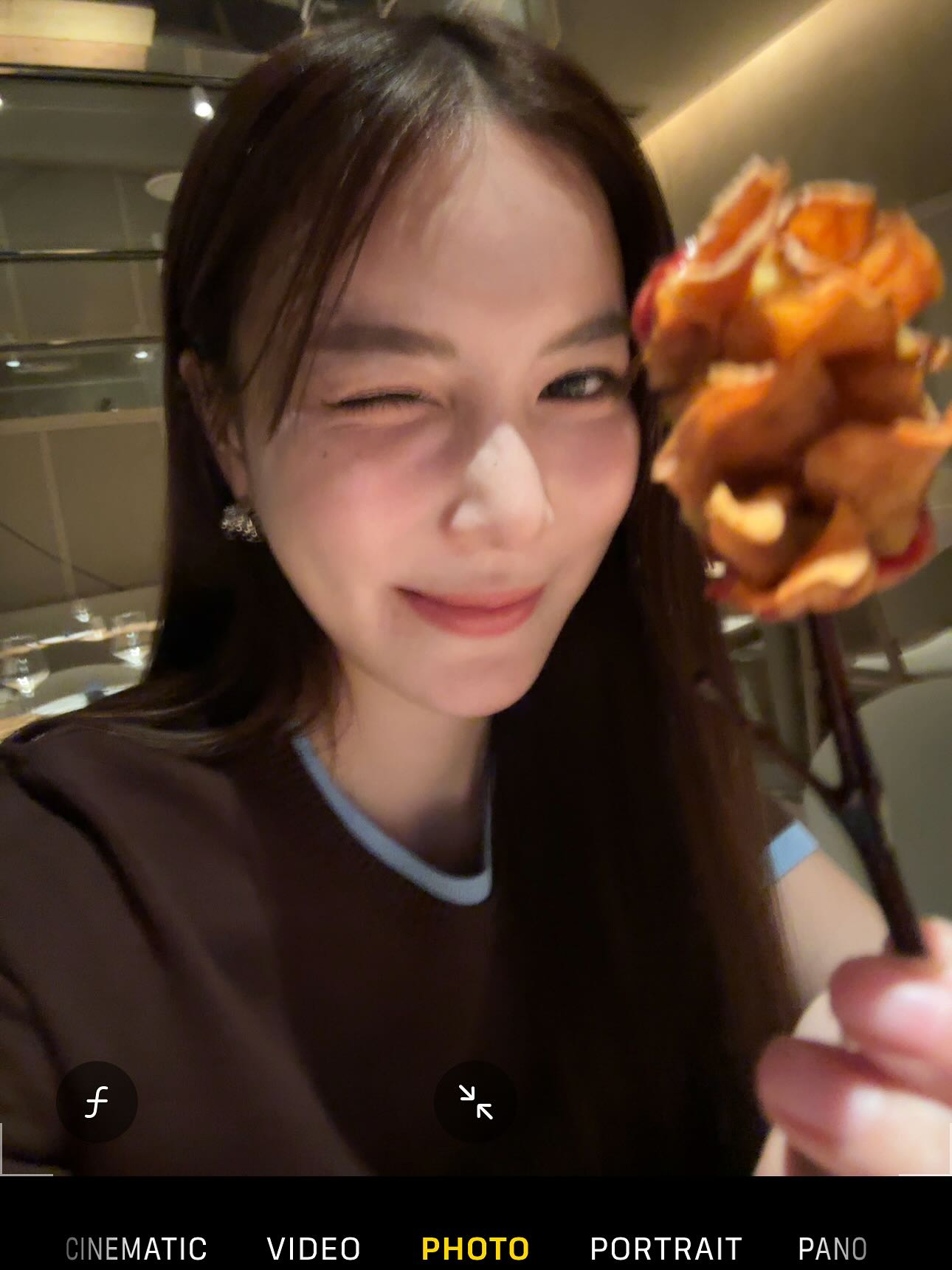The width and height of the screenshot is (952, 1270).
Task: Open the depth control f button
Action: (x=97, y=1102)
